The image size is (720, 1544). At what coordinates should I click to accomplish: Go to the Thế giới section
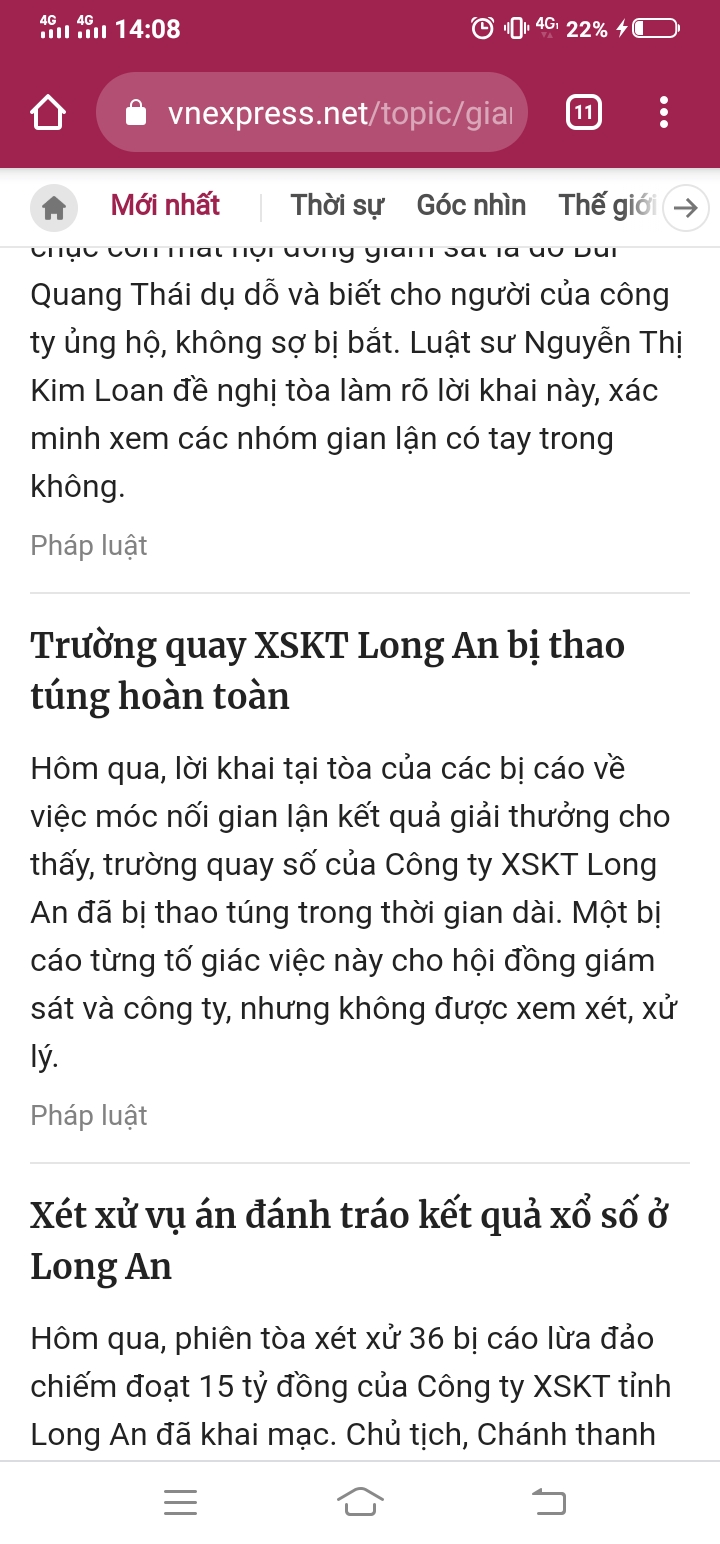607,206
